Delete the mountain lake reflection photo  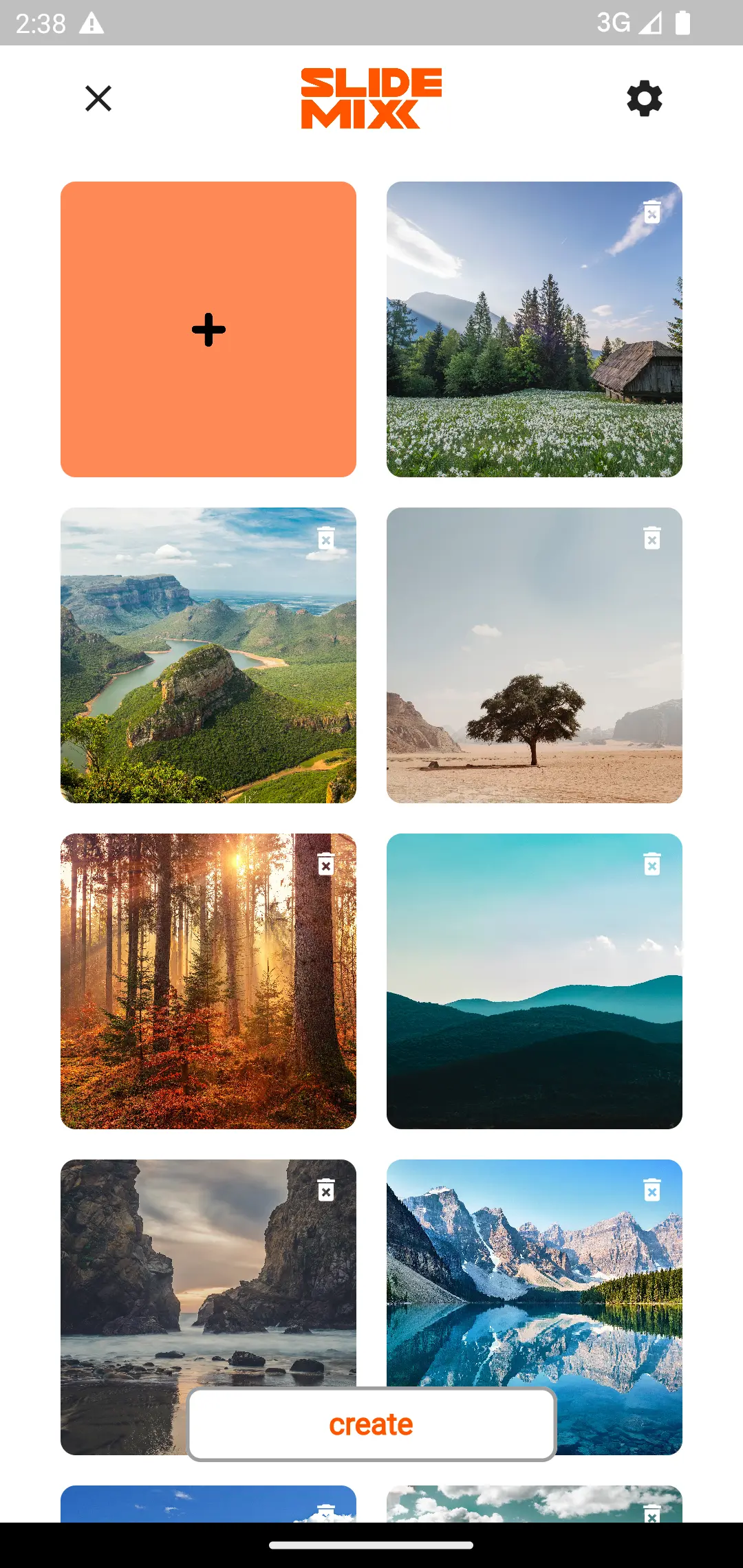click(x=652, y=1190)
